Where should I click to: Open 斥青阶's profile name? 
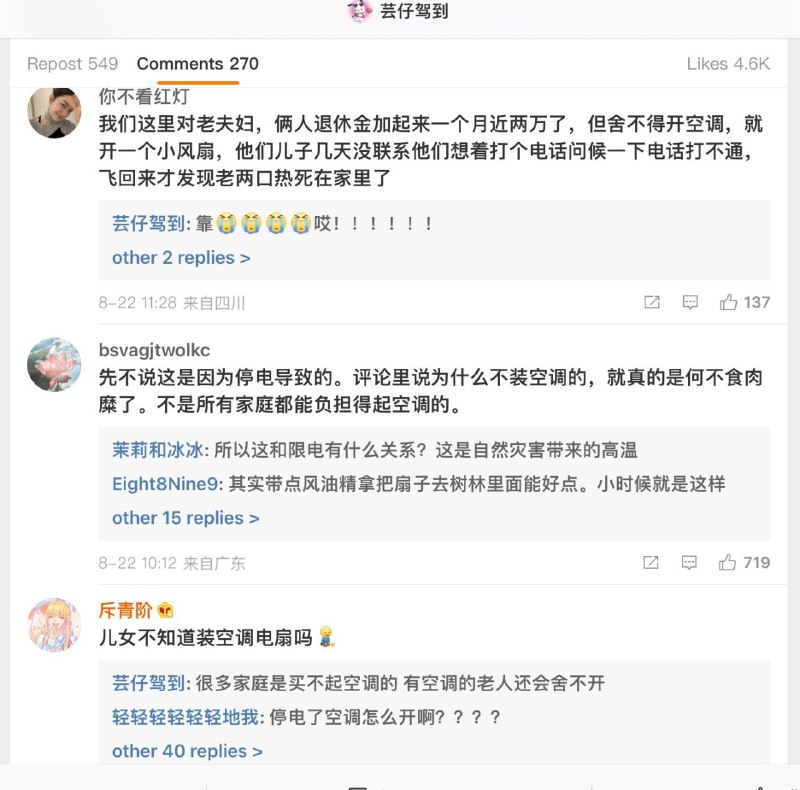coord(125,610)
